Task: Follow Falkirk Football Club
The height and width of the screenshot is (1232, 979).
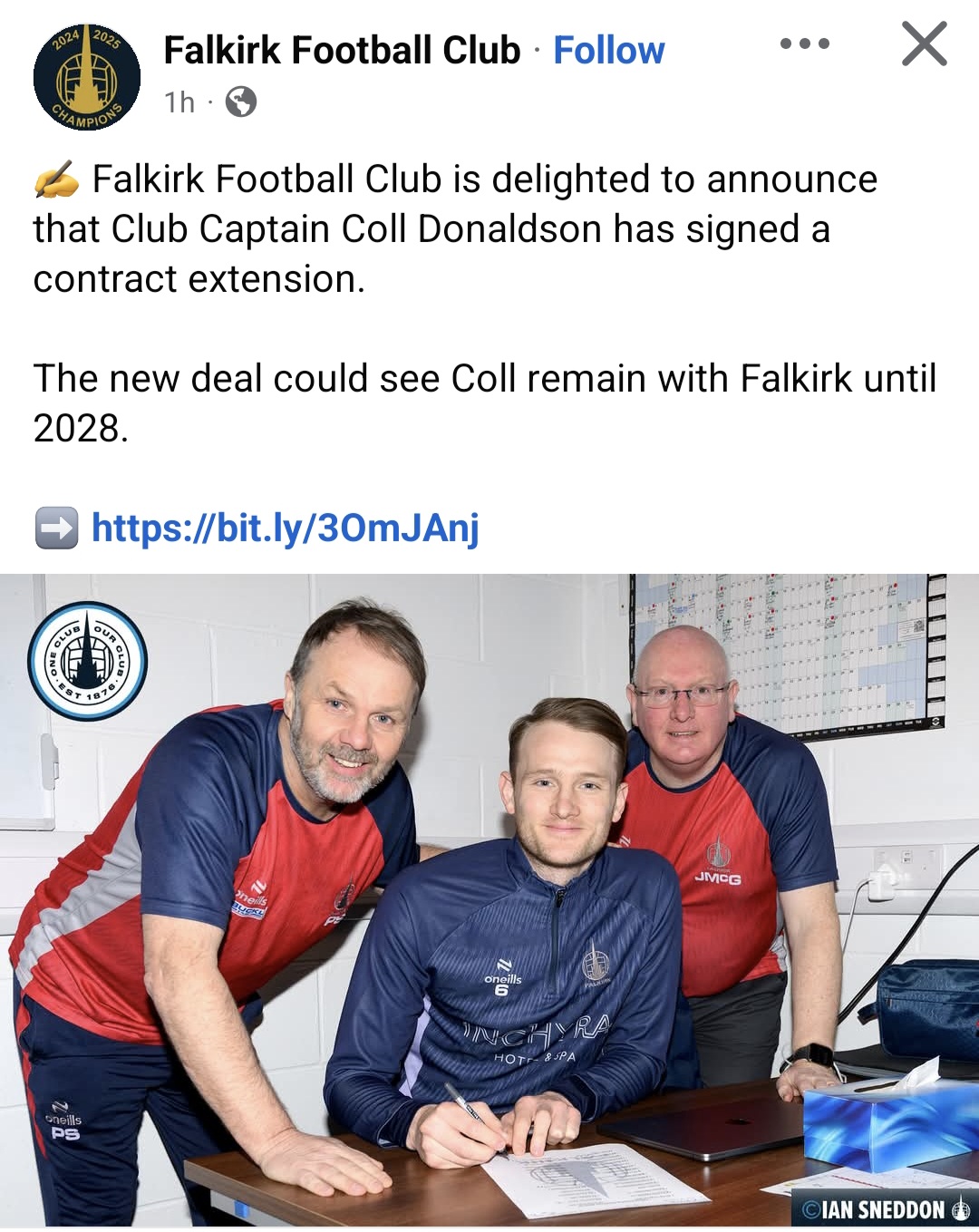Action: click(608, 51)
